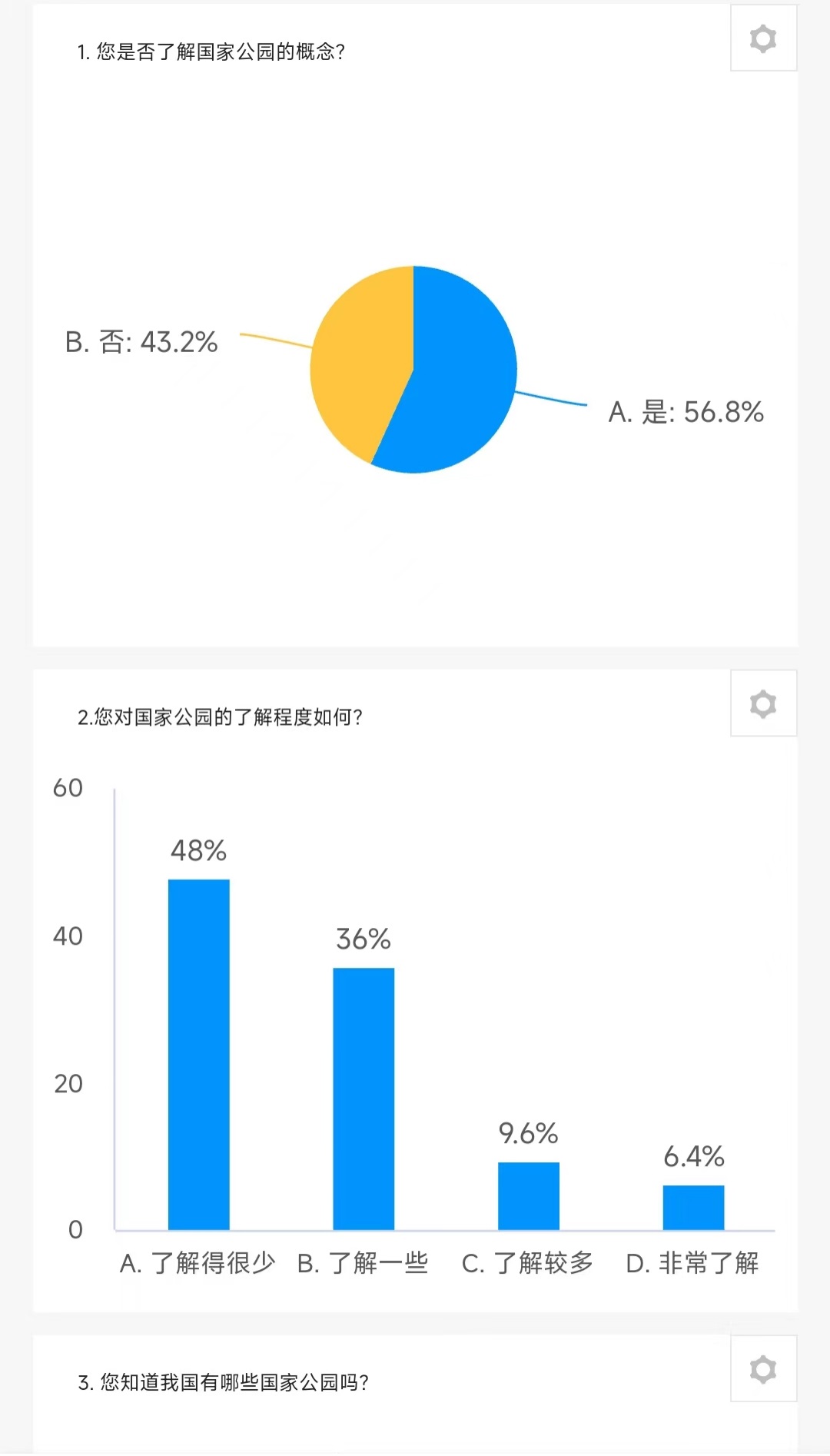
Task: Open chart settings for question 2 bar chart
Action: click(x=763, y=703)
